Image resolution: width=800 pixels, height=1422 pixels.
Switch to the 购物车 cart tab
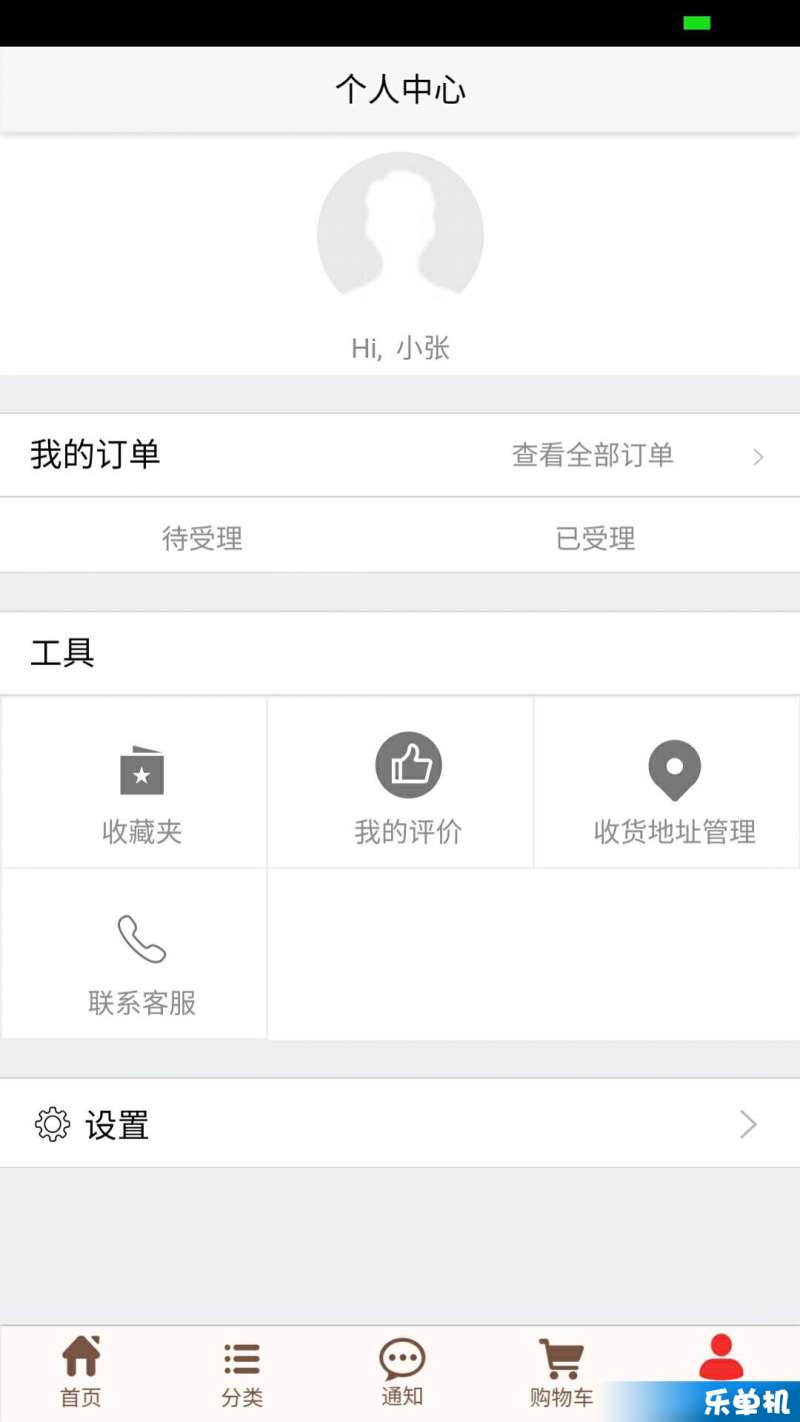tap(561, 1372)
